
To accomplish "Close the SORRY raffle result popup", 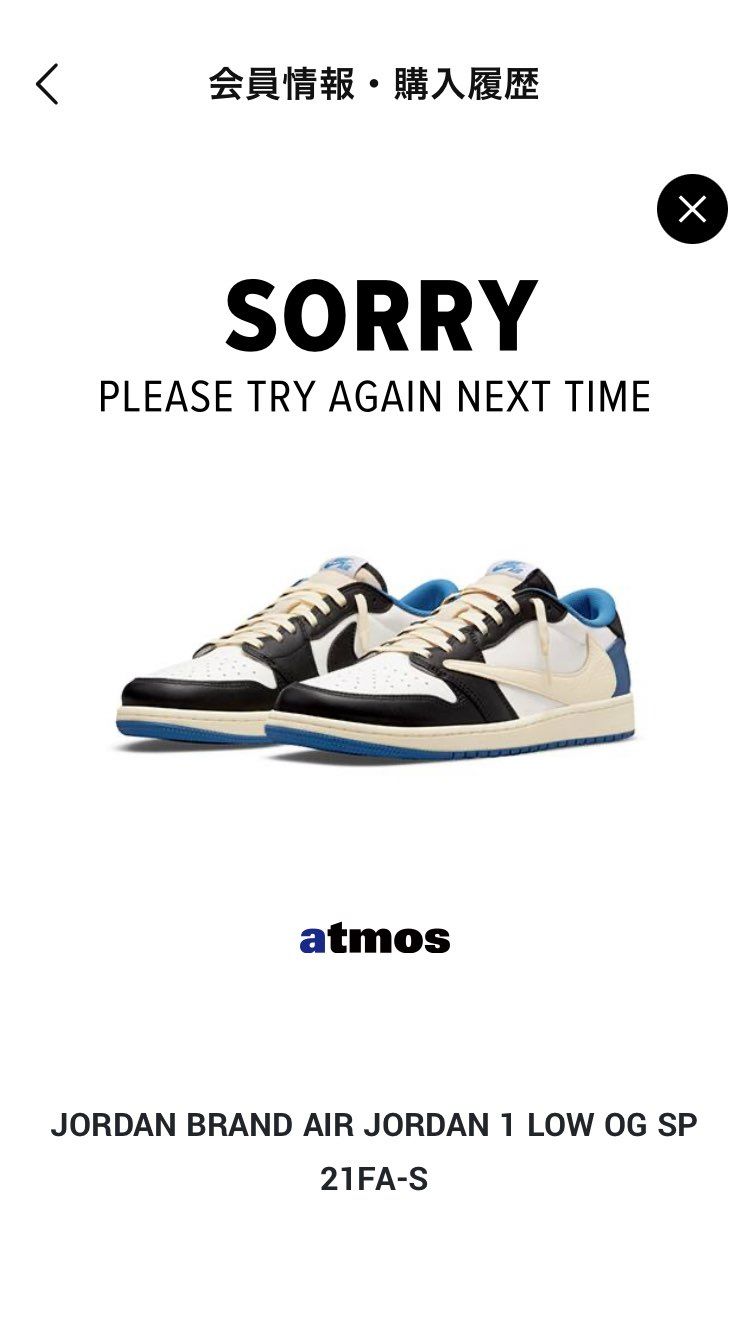I will point(691,209).
